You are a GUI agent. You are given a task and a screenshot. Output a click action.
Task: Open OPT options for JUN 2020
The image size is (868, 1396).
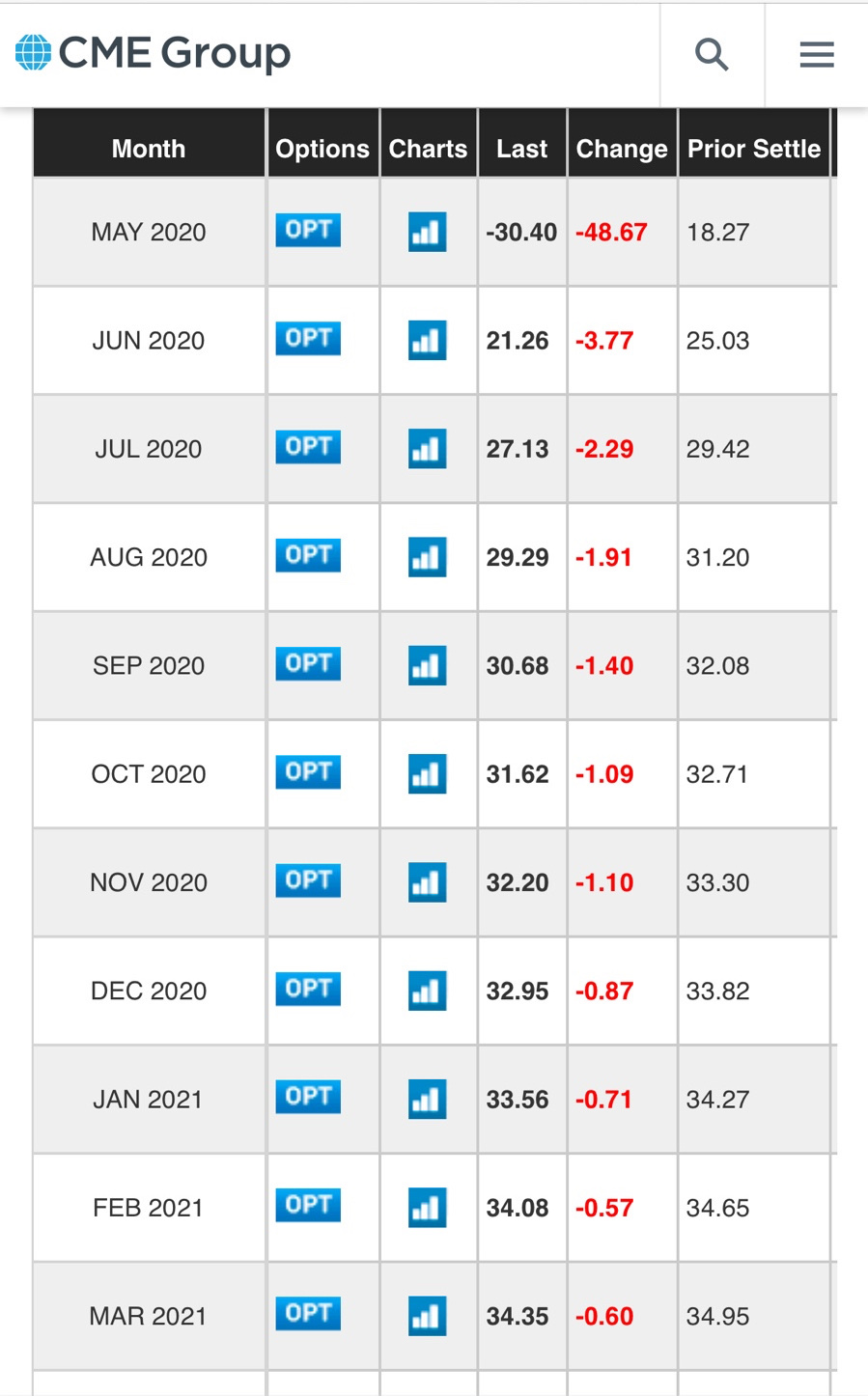pyautogui.click(x=308, y=338)
